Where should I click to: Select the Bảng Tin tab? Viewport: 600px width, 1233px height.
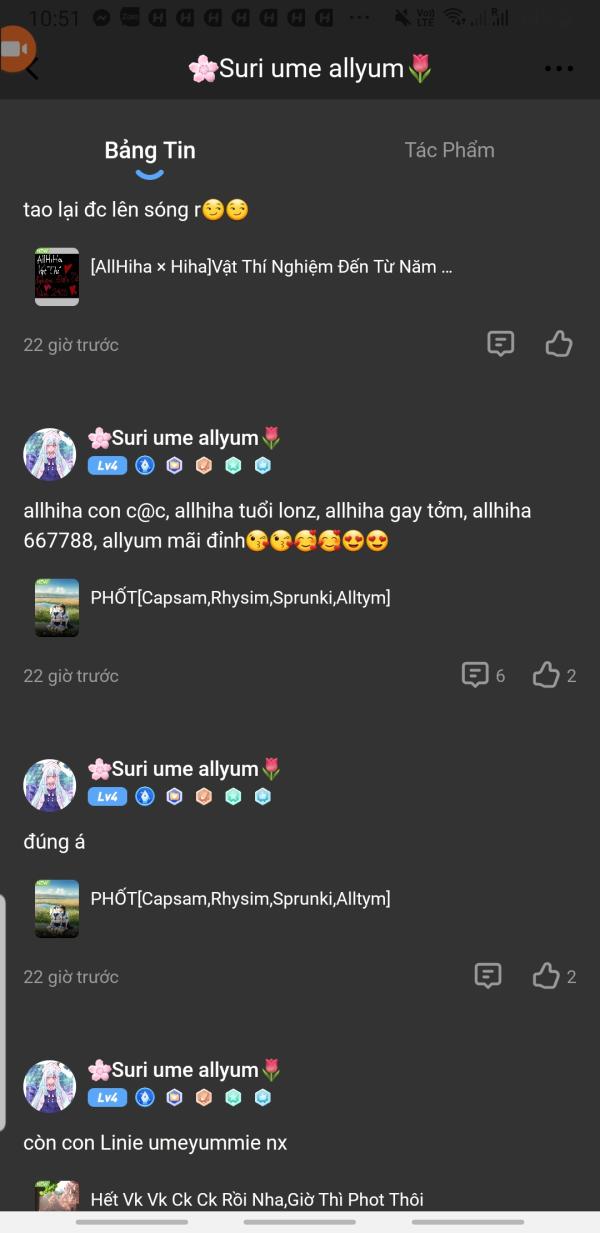point(150,151)
